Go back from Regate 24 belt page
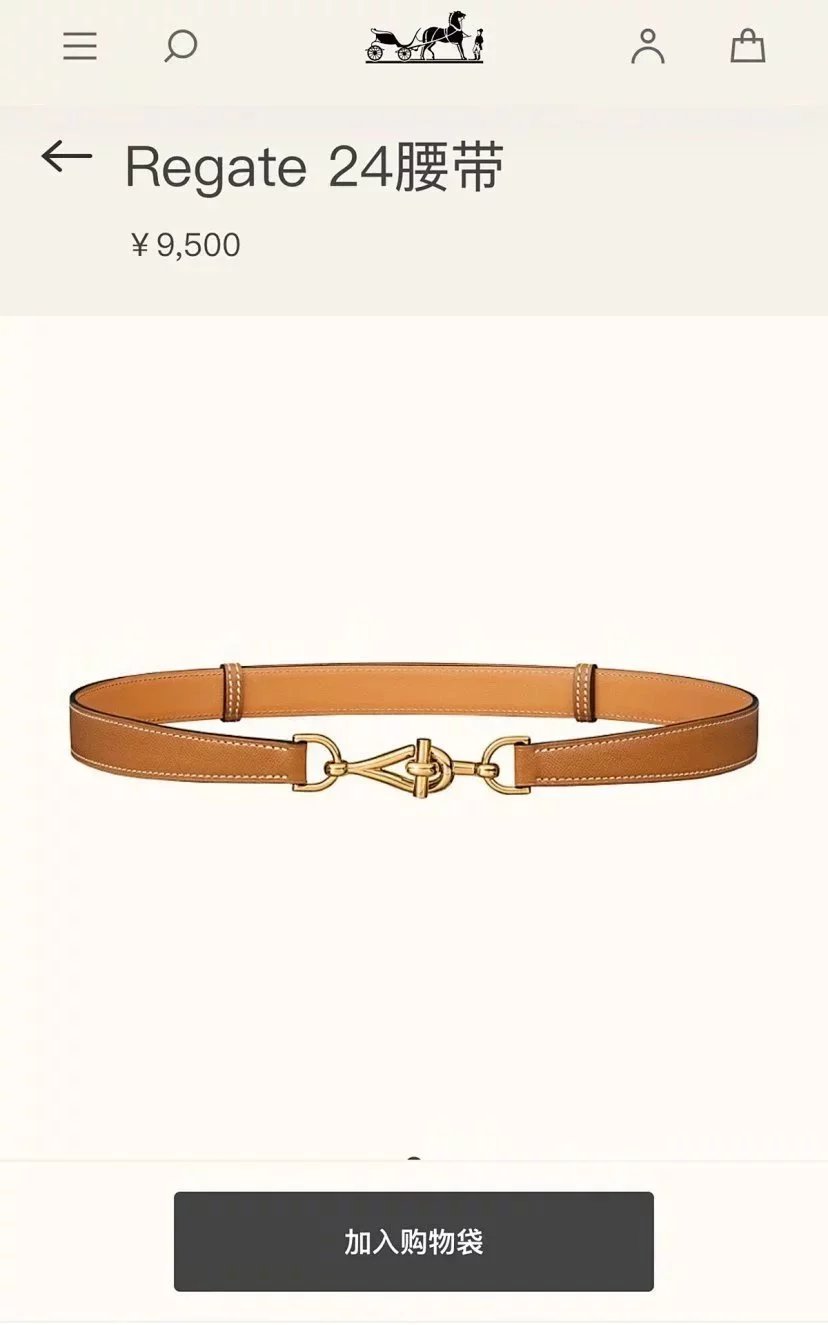The height and width of the screenshot is (1325, 828). click(66, 156)
